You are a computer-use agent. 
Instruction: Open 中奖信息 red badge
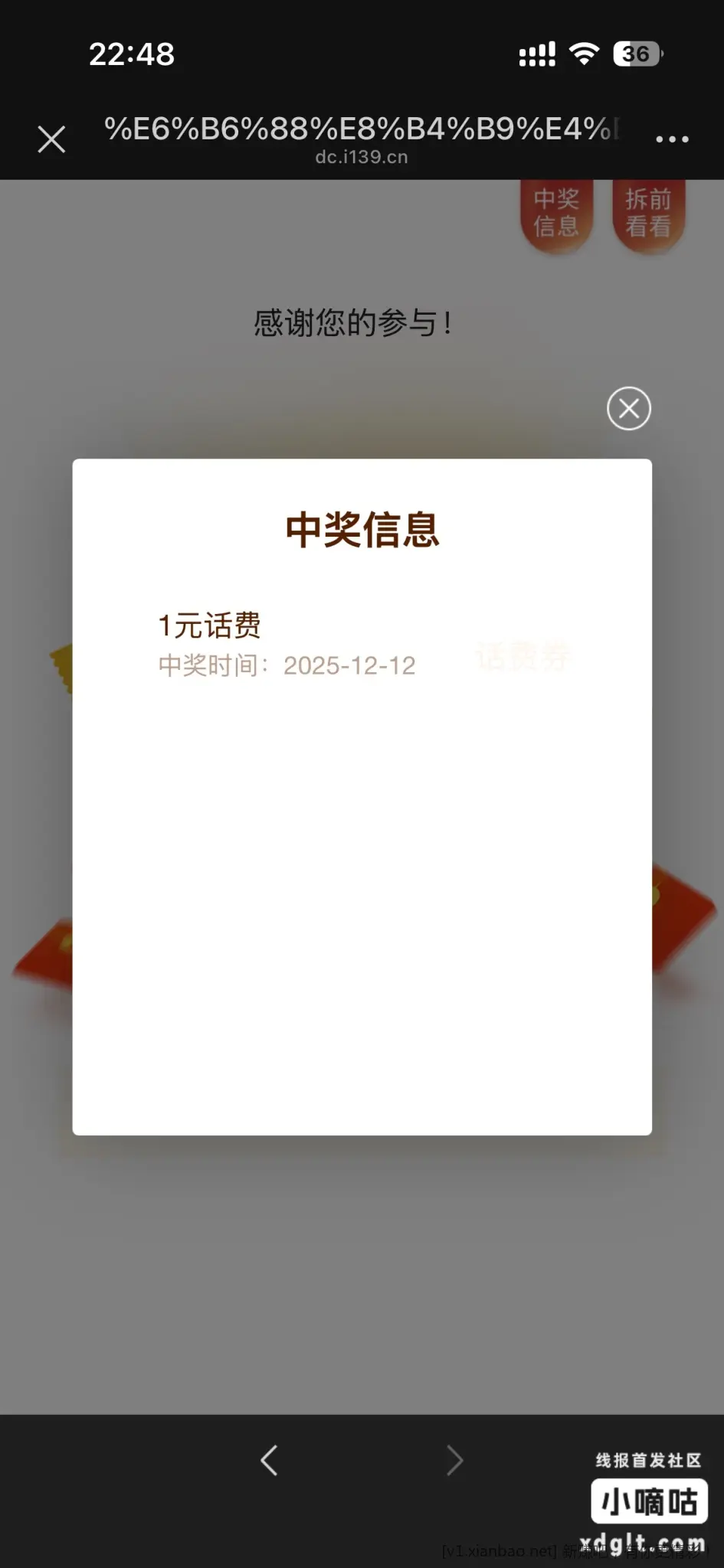[556, 214]
